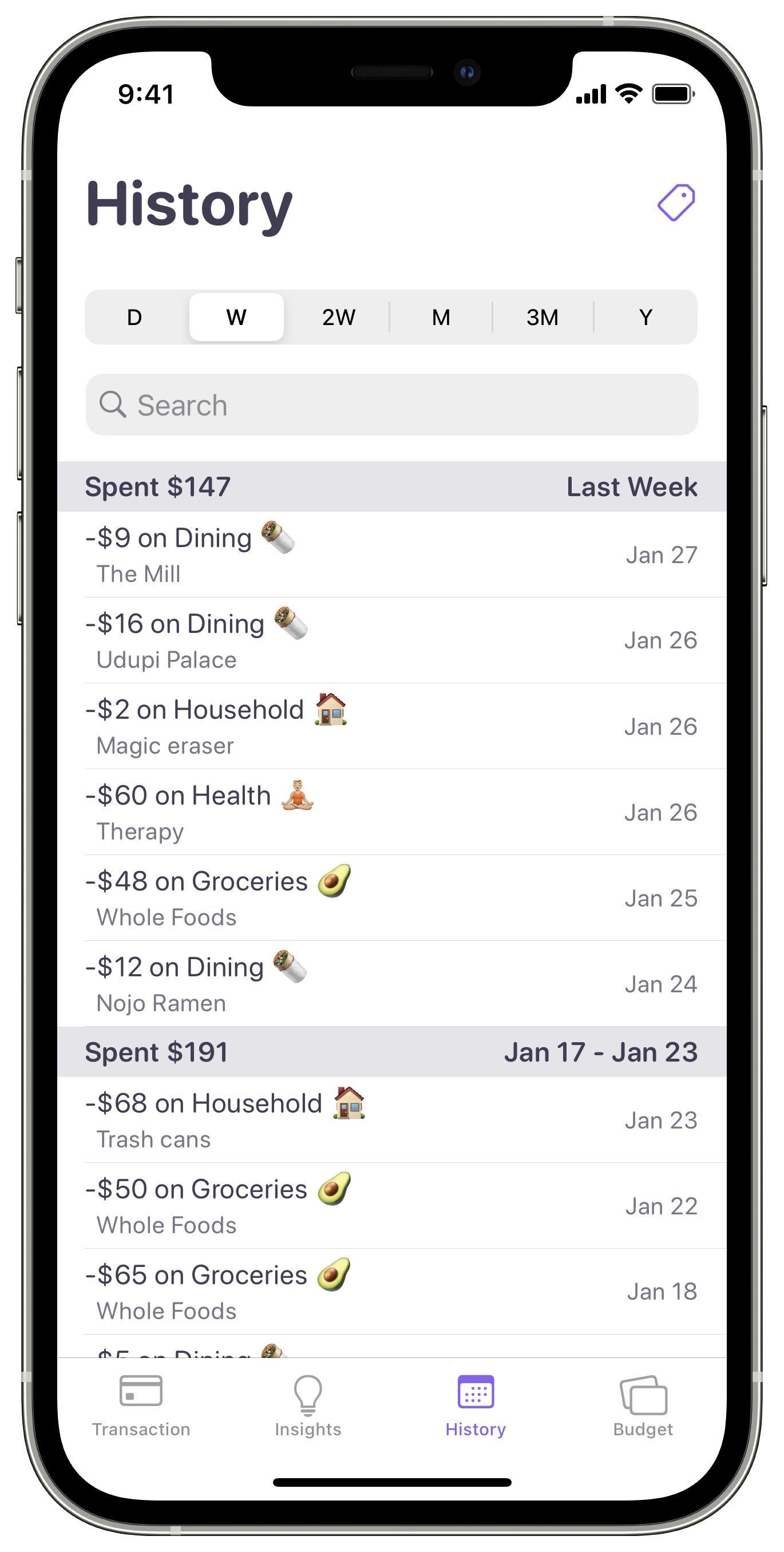Screen dimensions: 784x1552
Task: Open the Nojo Ramen transaction
Action: point(391,984)
